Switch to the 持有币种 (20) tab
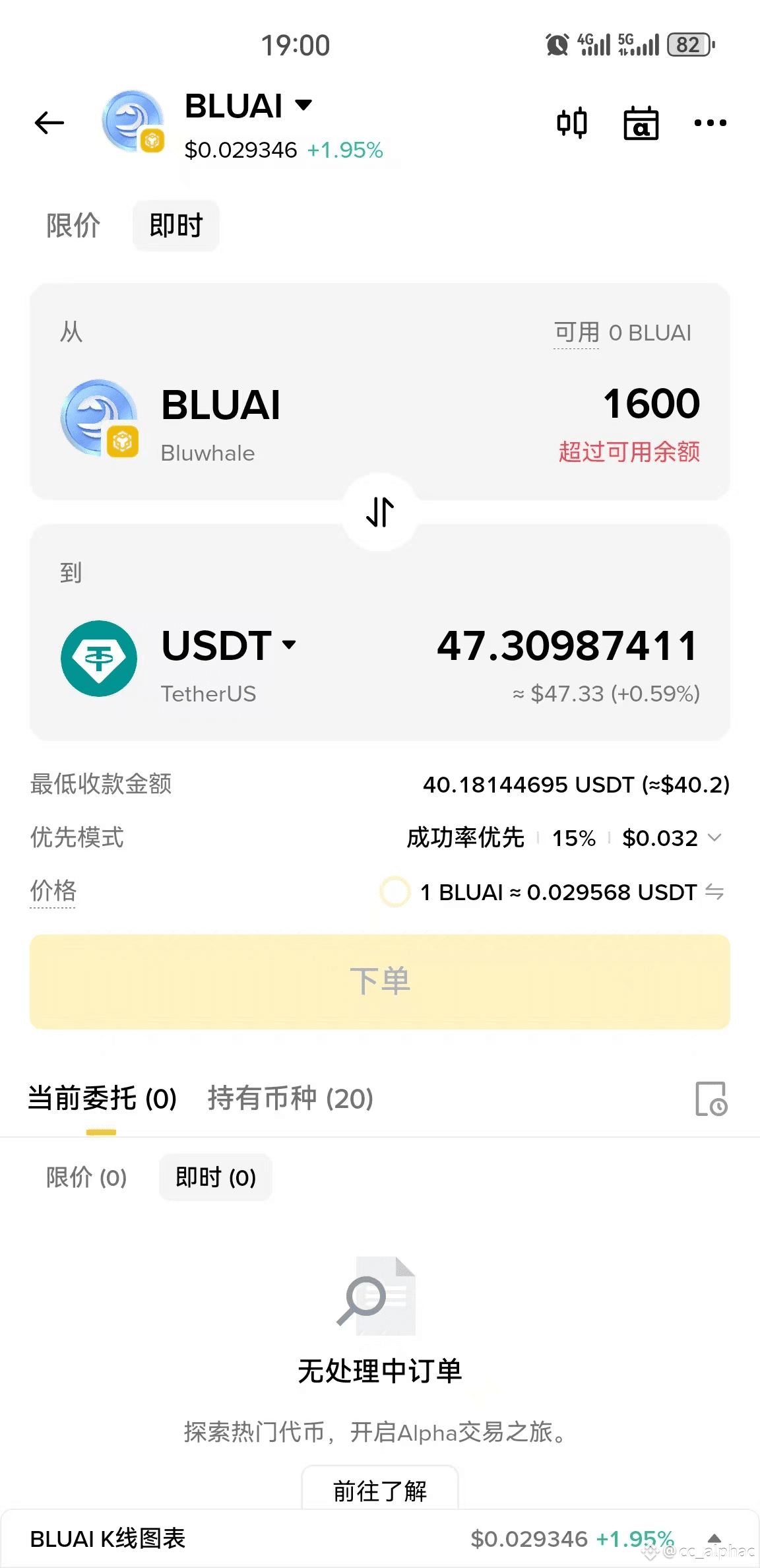 tap(290, 1099)
